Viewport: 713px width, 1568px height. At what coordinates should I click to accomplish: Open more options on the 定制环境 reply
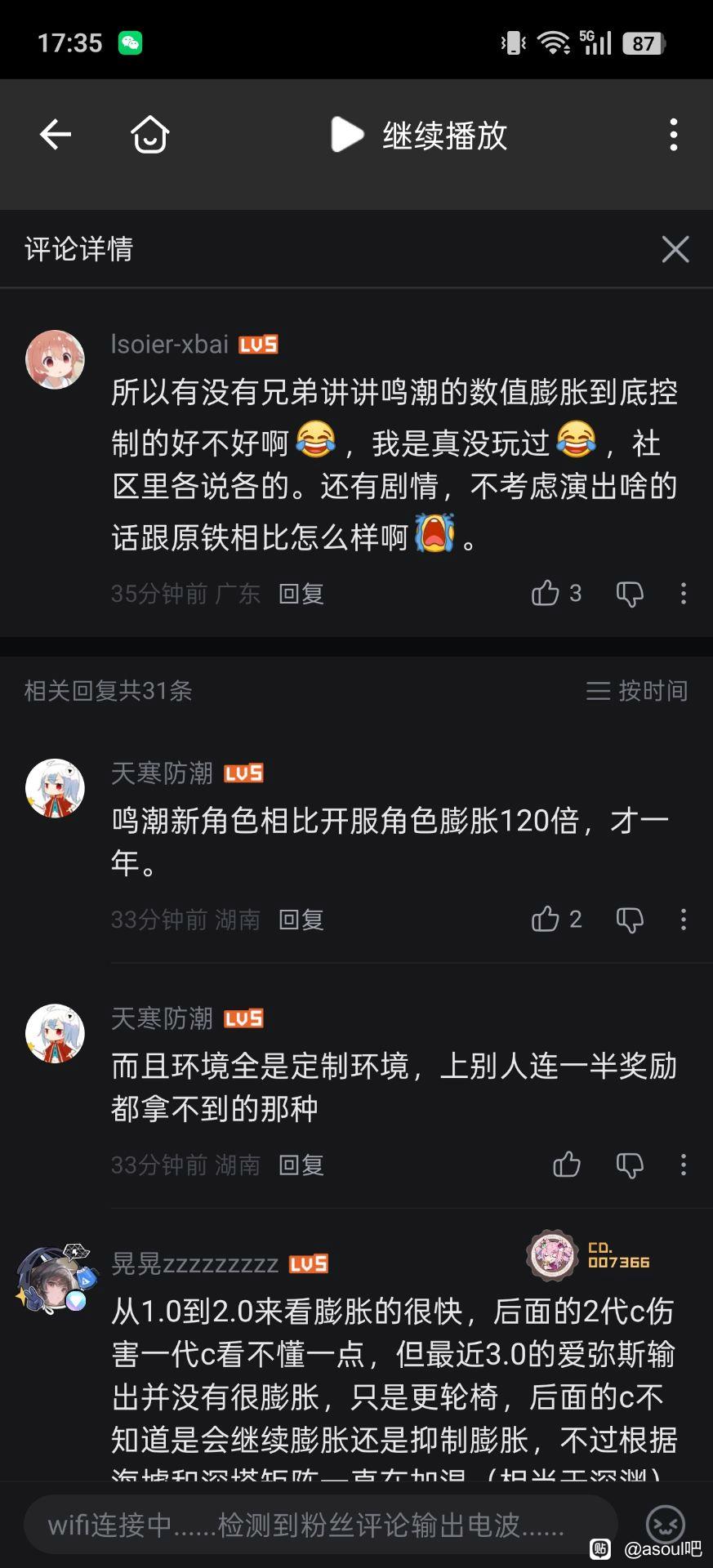[x=684, y=1165]
